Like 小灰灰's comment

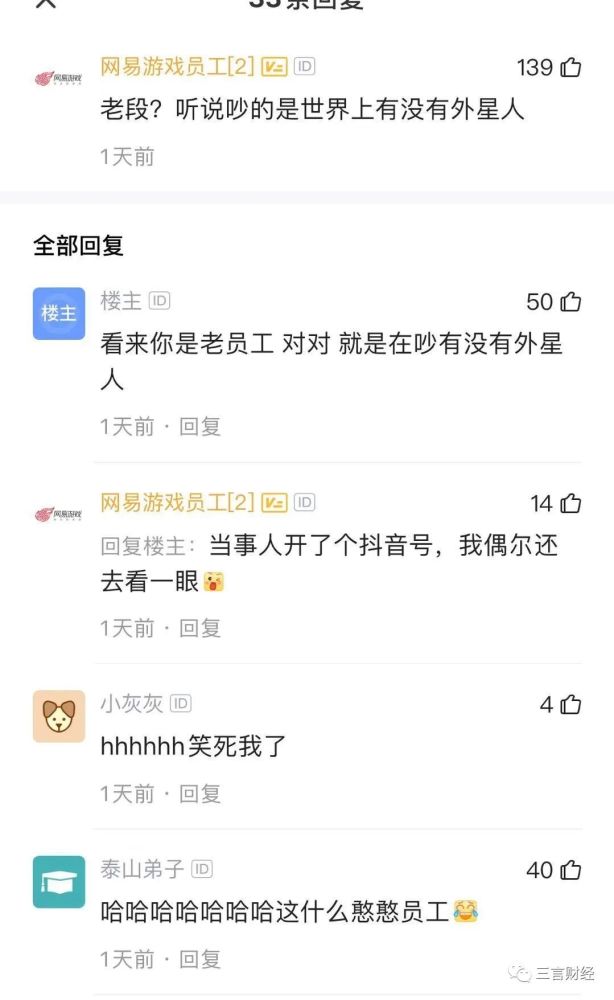tap(571, 705)
